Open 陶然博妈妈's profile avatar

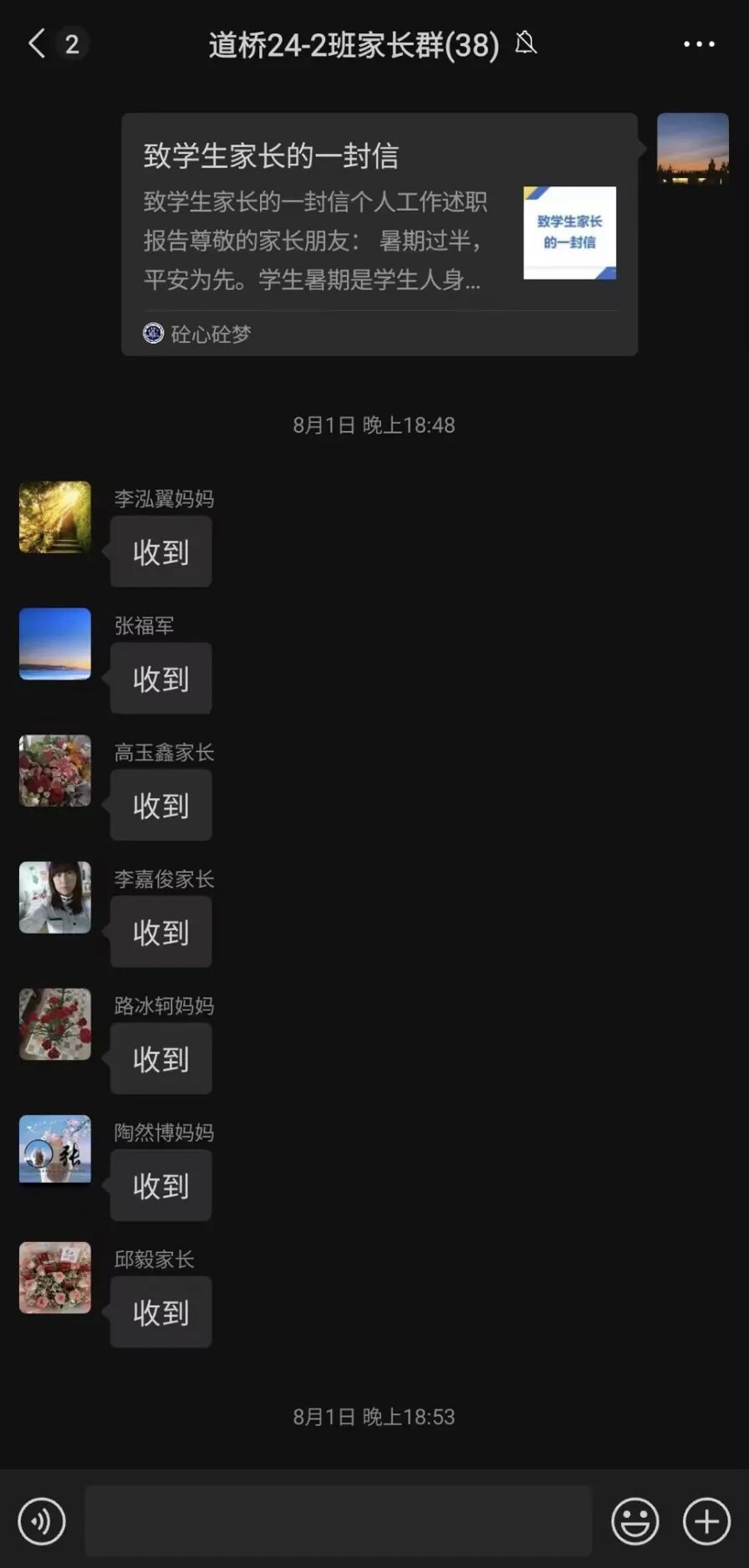[x=55, y=1150]
